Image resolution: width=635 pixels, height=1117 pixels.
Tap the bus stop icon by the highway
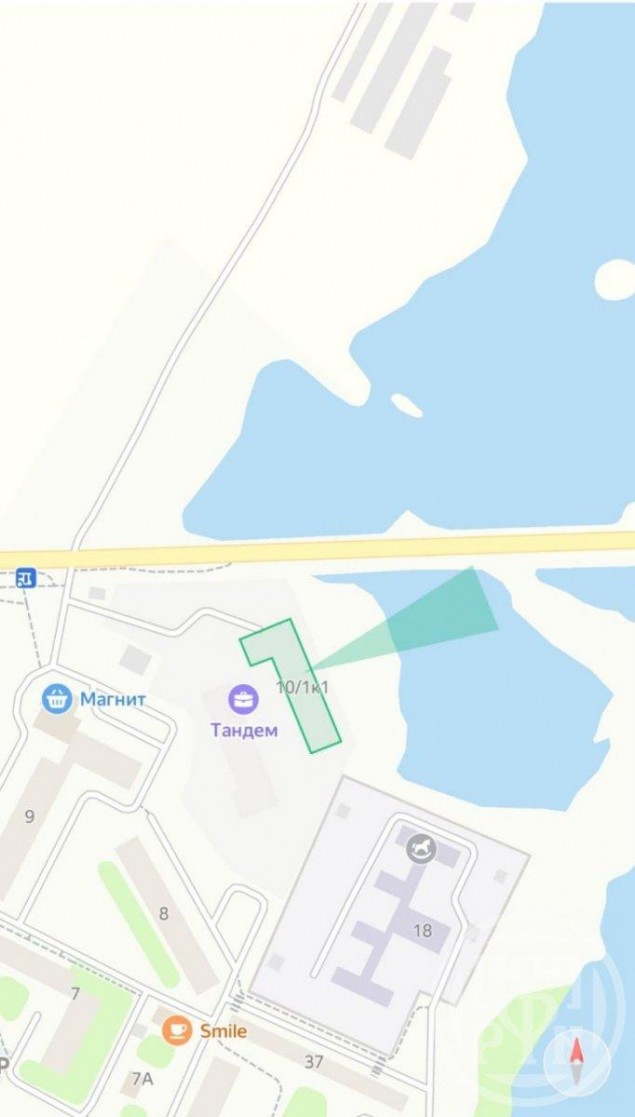26,578
